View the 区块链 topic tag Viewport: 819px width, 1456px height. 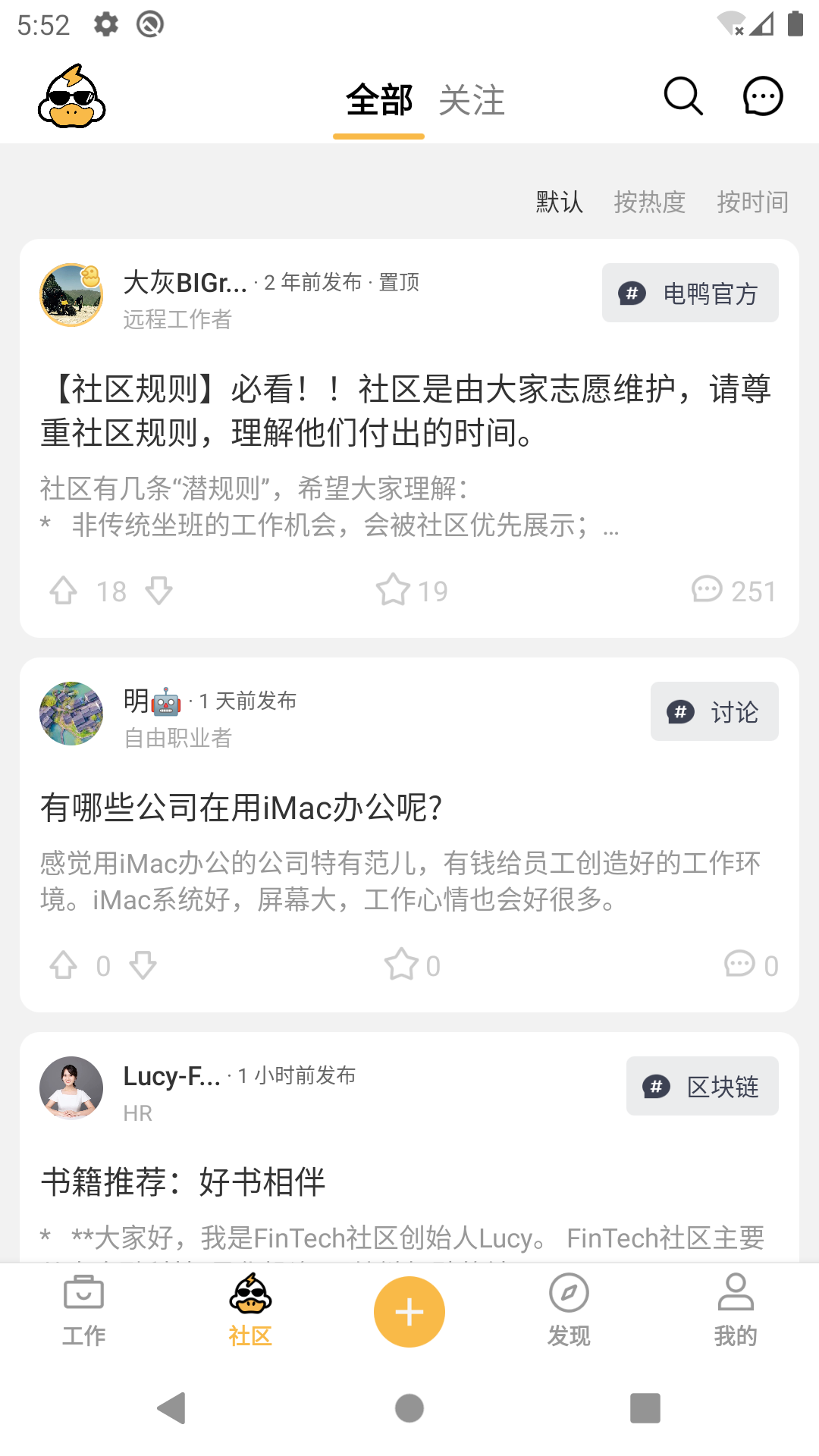702,1087
